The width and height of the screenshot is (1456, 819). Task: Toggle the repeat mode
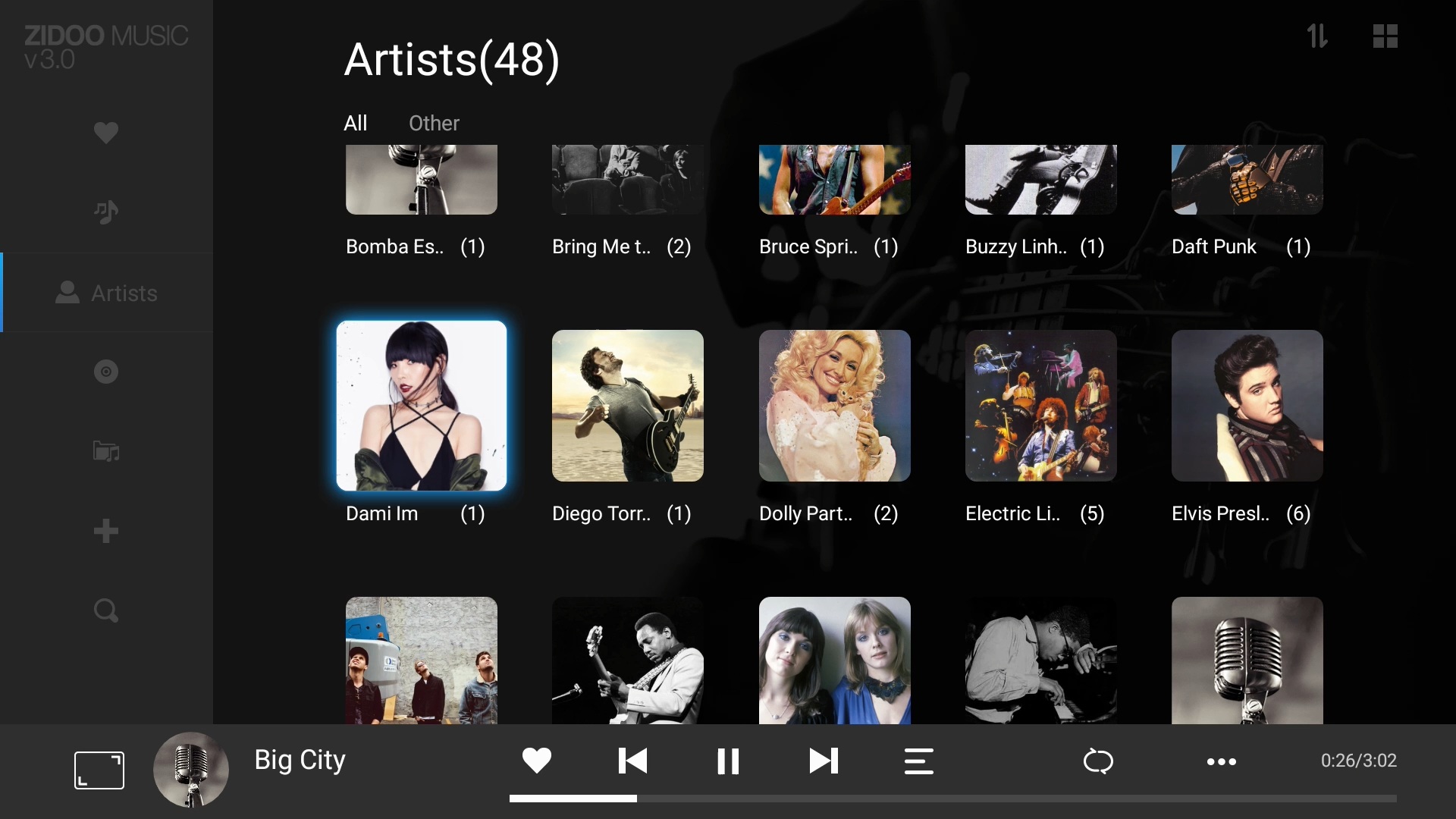[1098, 761]
